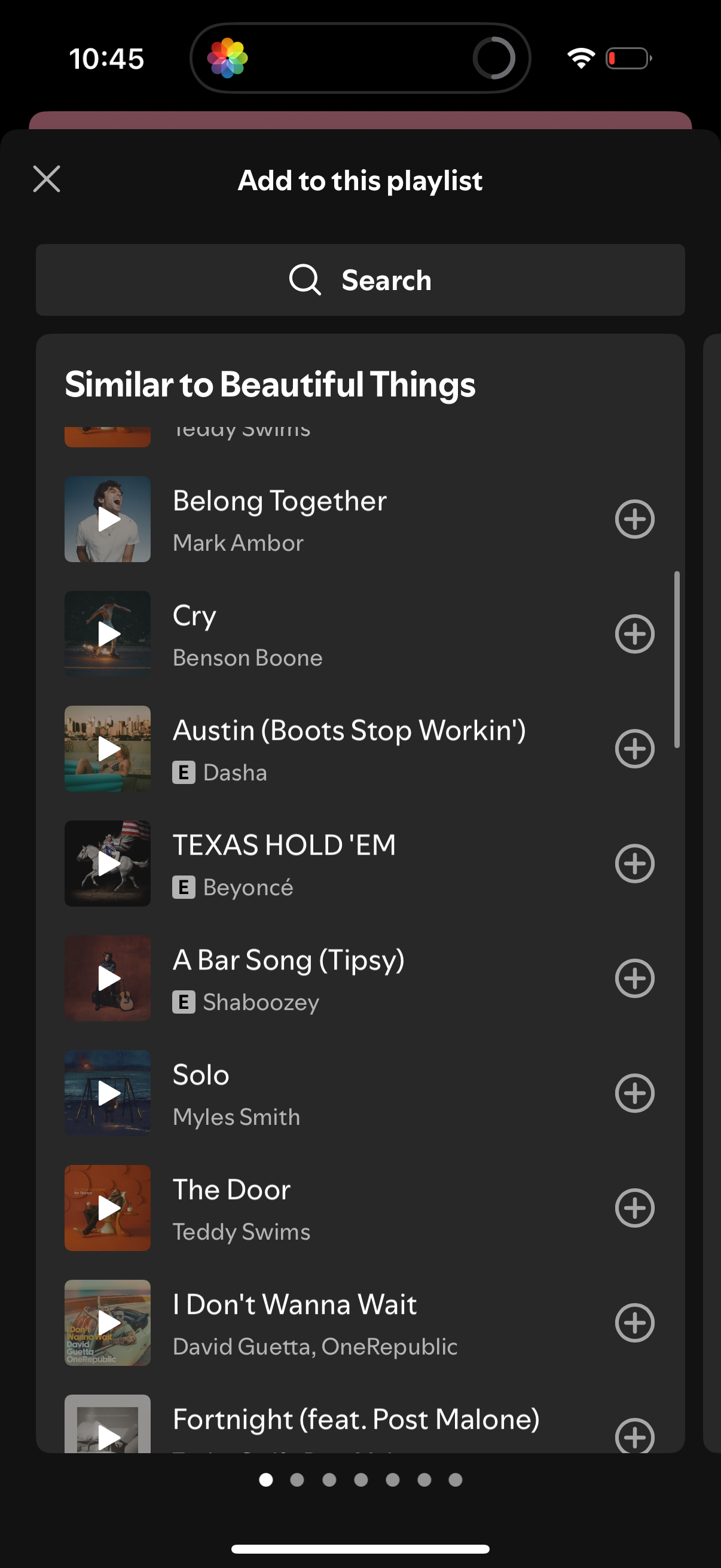Add "TEXAS HOLD 'EM" to playlist

click(634, 863)
